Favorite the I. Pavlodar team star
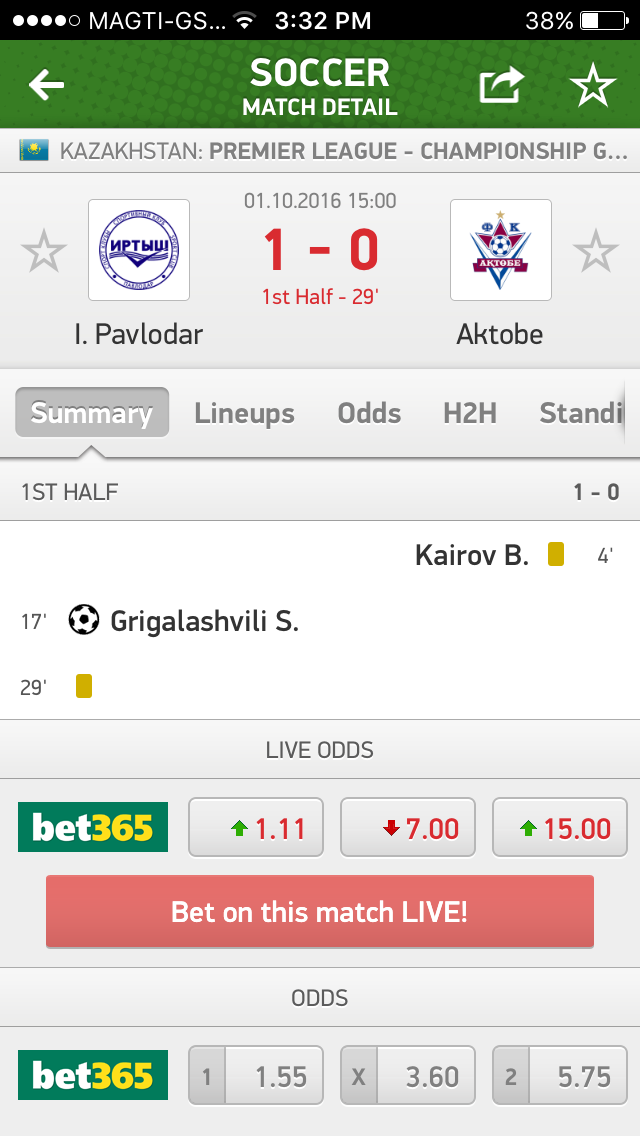Viewport: 640px width, 1136px height. 44,251
